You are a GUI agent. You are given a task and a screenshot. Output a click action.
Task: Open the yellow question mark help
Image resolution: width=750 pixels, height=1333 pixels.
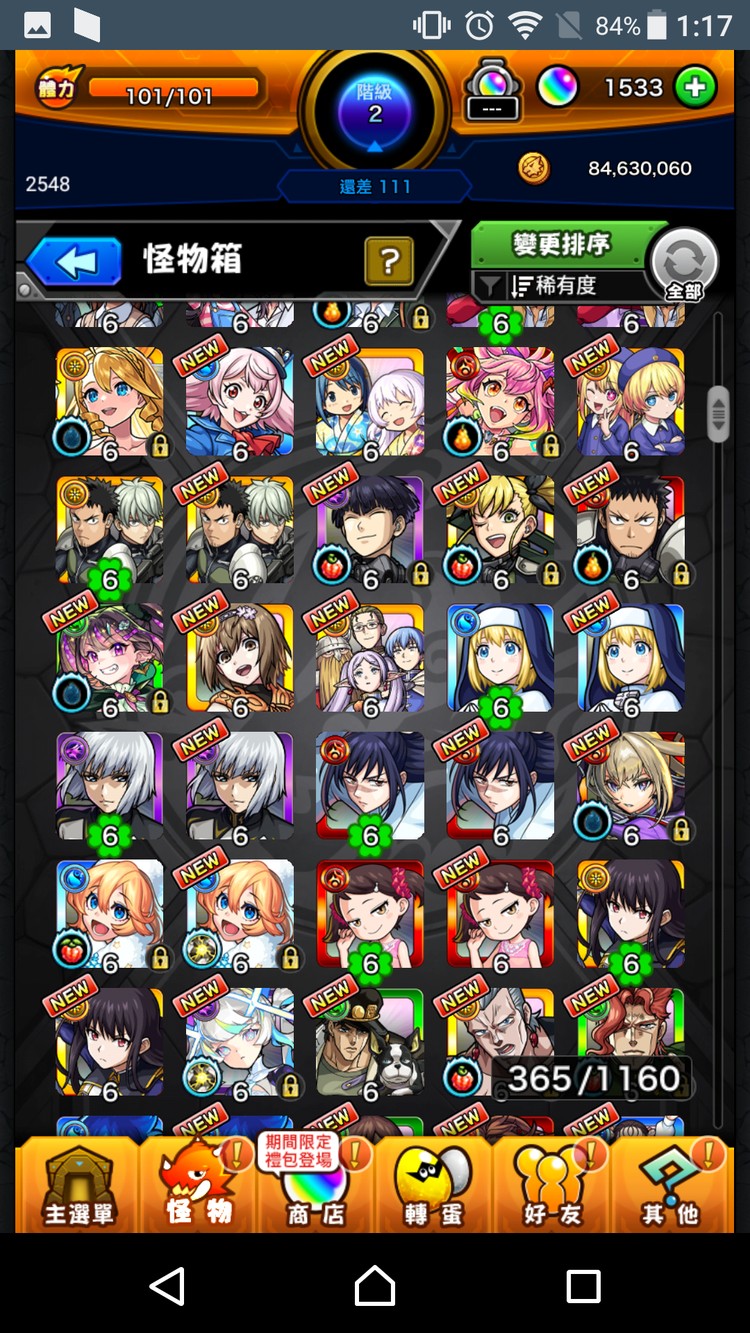[x=389, y=262]
